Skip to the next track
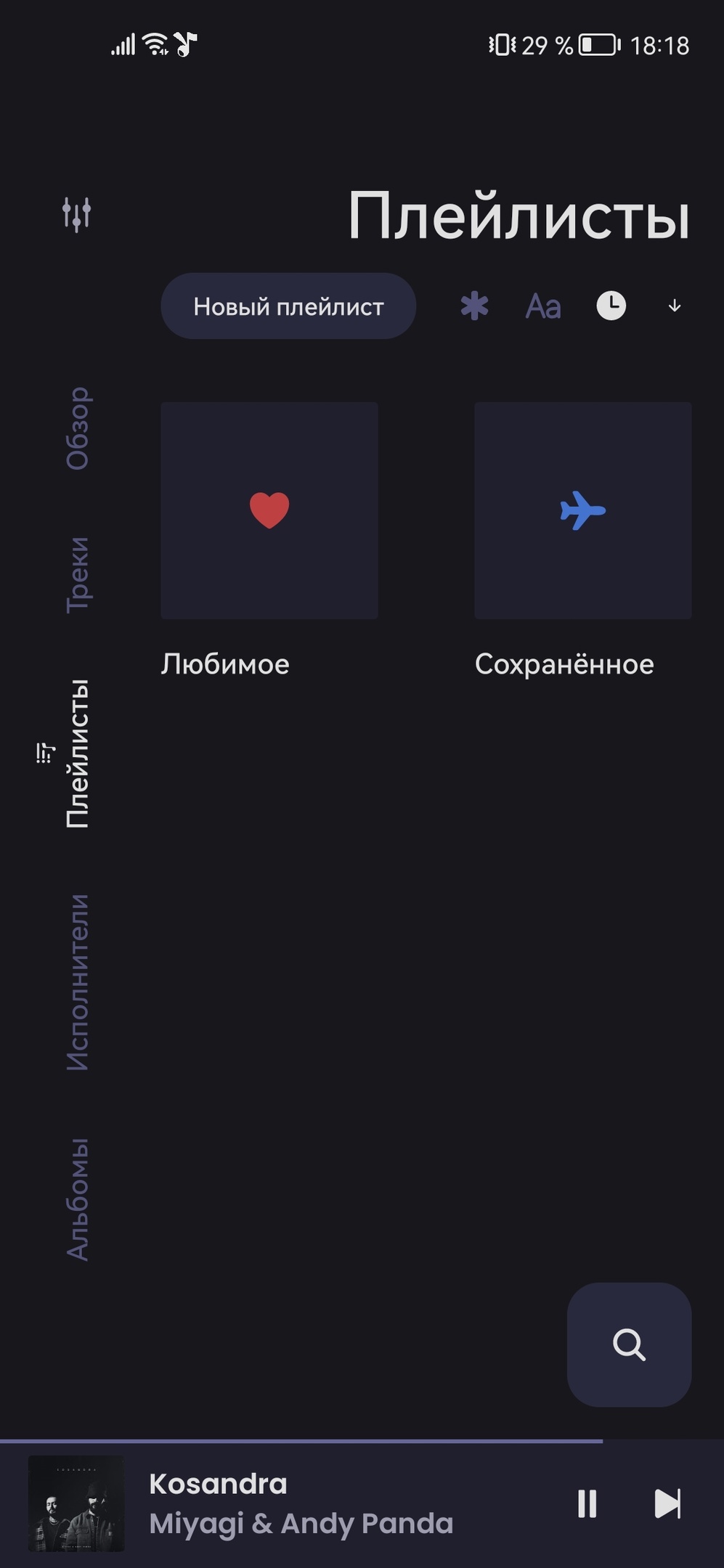Image resolution: width=724 pixels, height=1568 pixels. tap(667, 1503)
